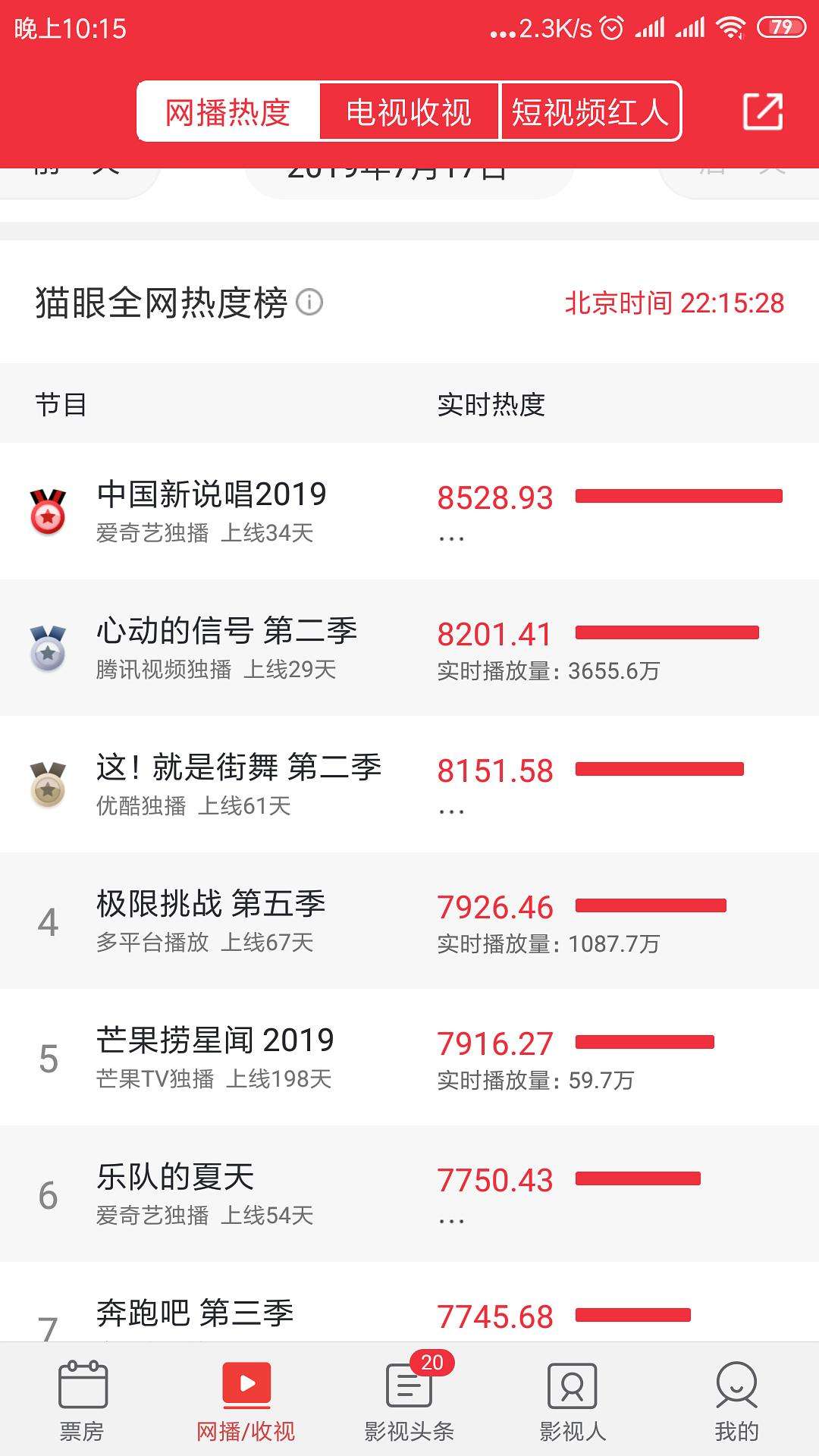Open 影视头条 news icon in bottom bar
This screenshot has width=819, height=1456.
coord(409,1399)
